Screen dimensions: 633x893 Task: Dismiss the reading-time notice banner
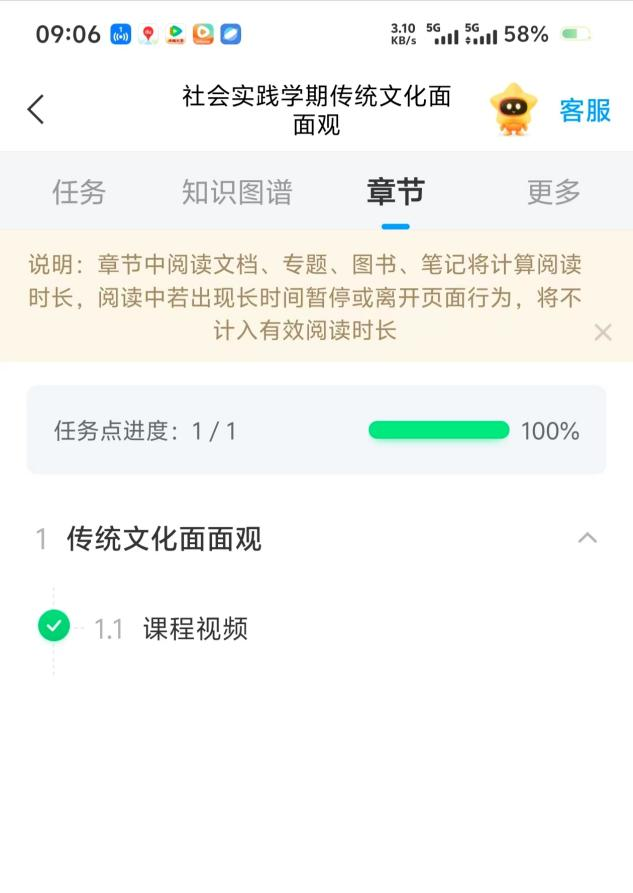[x=602, y=333]
